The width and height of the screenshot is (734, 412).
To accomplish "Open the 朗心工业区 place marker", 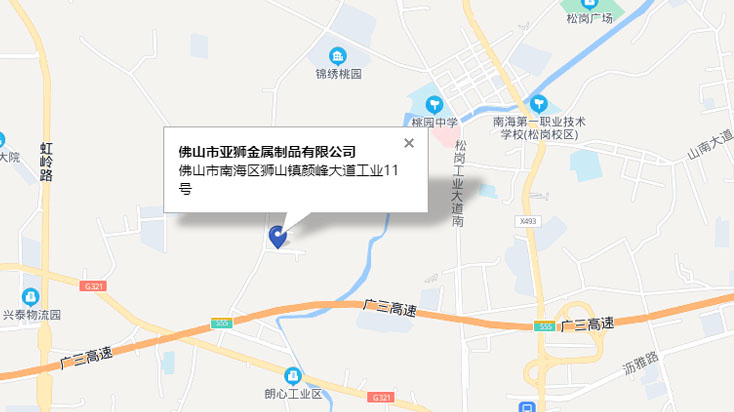I will [293, 376].
